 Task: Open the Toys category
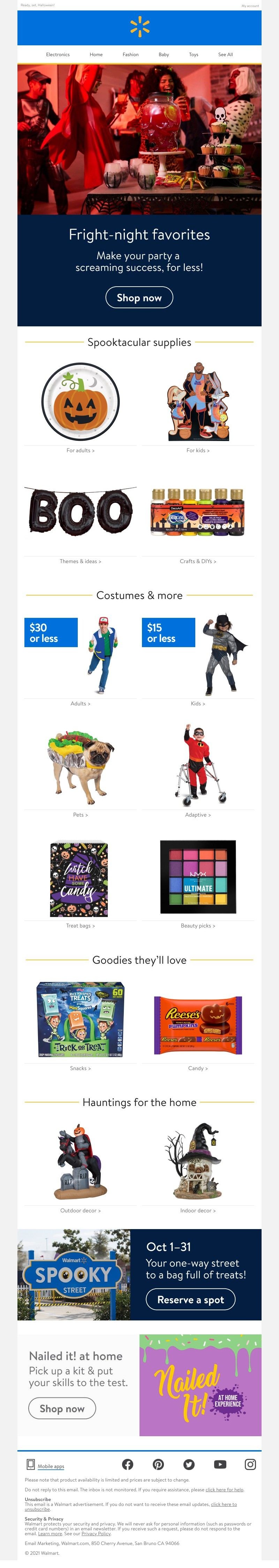(x=193, y=55)
